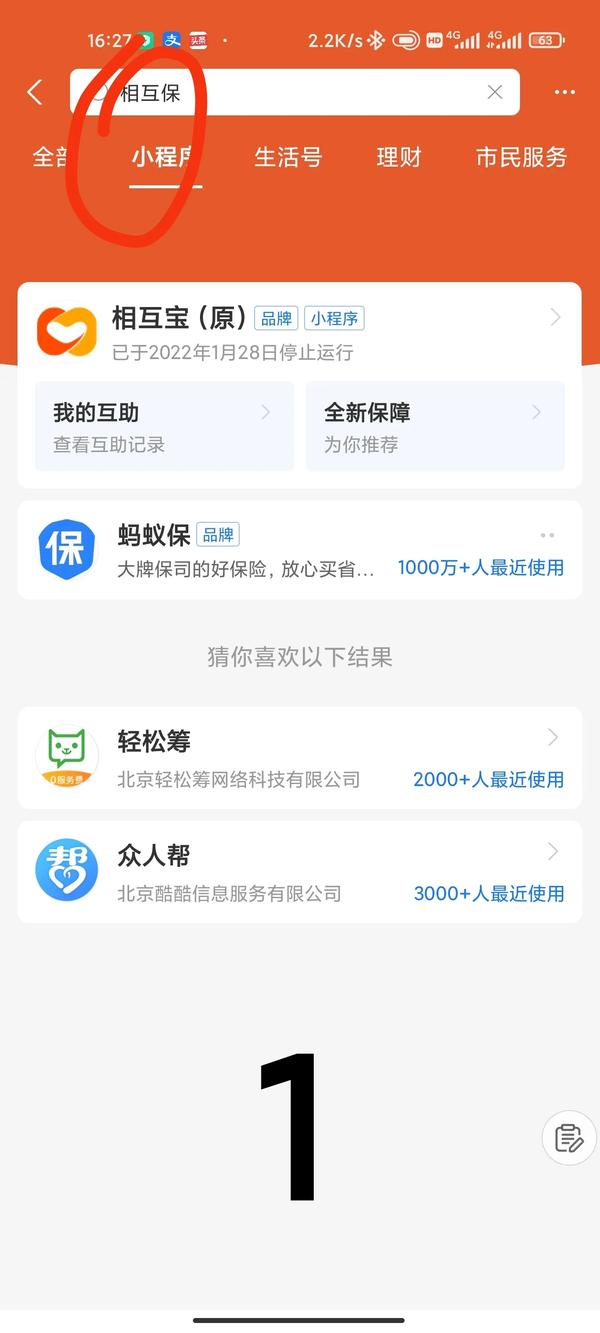This screenshot has height=1333, width=600.
Task: Open the 蚂蚁保 insurance result
Action: click(x=299, y=550)
